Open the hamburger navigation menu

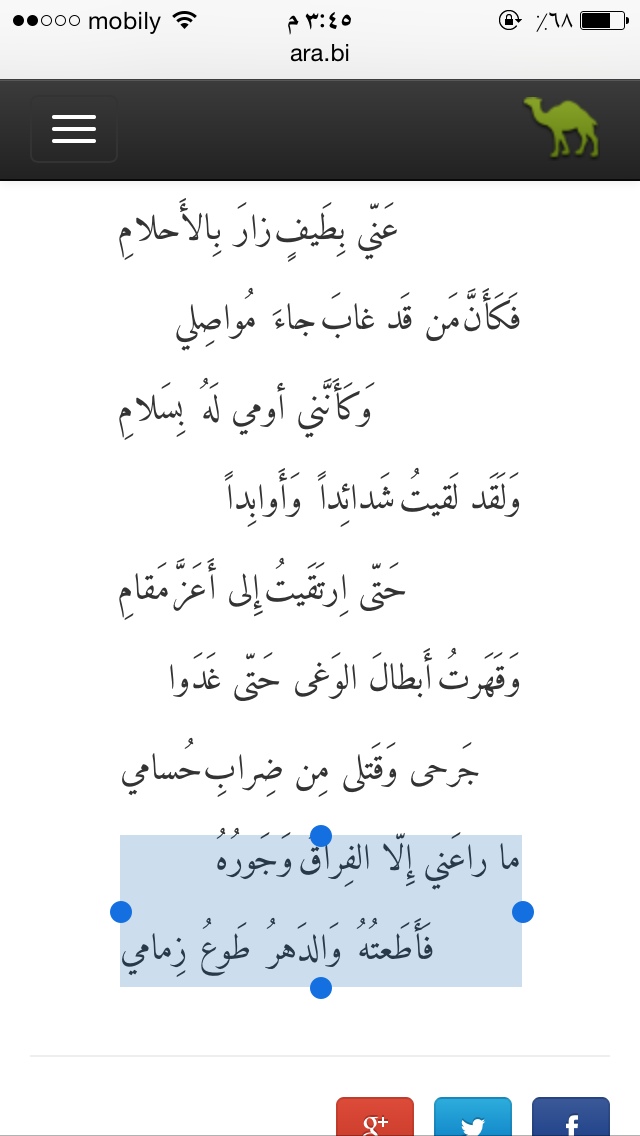pyautogui.click(x=74, y=129)
